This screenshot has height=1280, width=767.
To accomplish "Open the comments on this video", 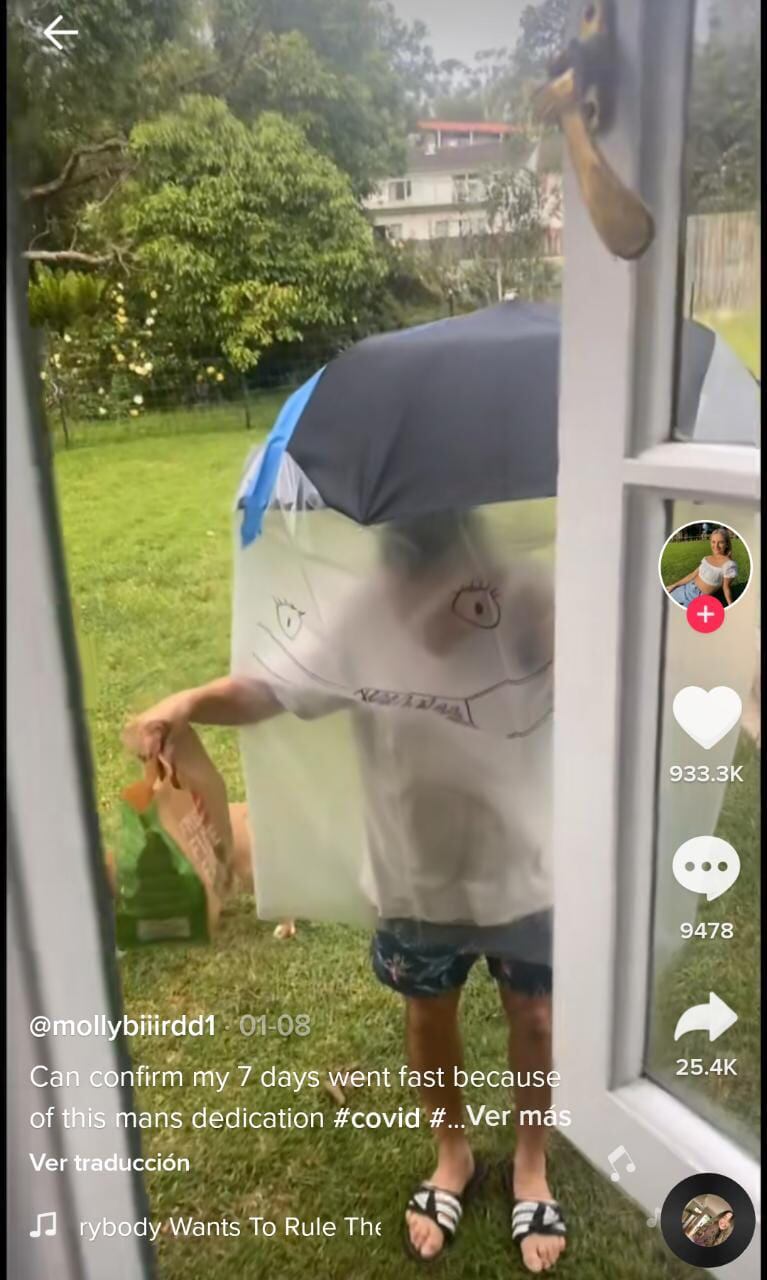I will click(706, 869).
